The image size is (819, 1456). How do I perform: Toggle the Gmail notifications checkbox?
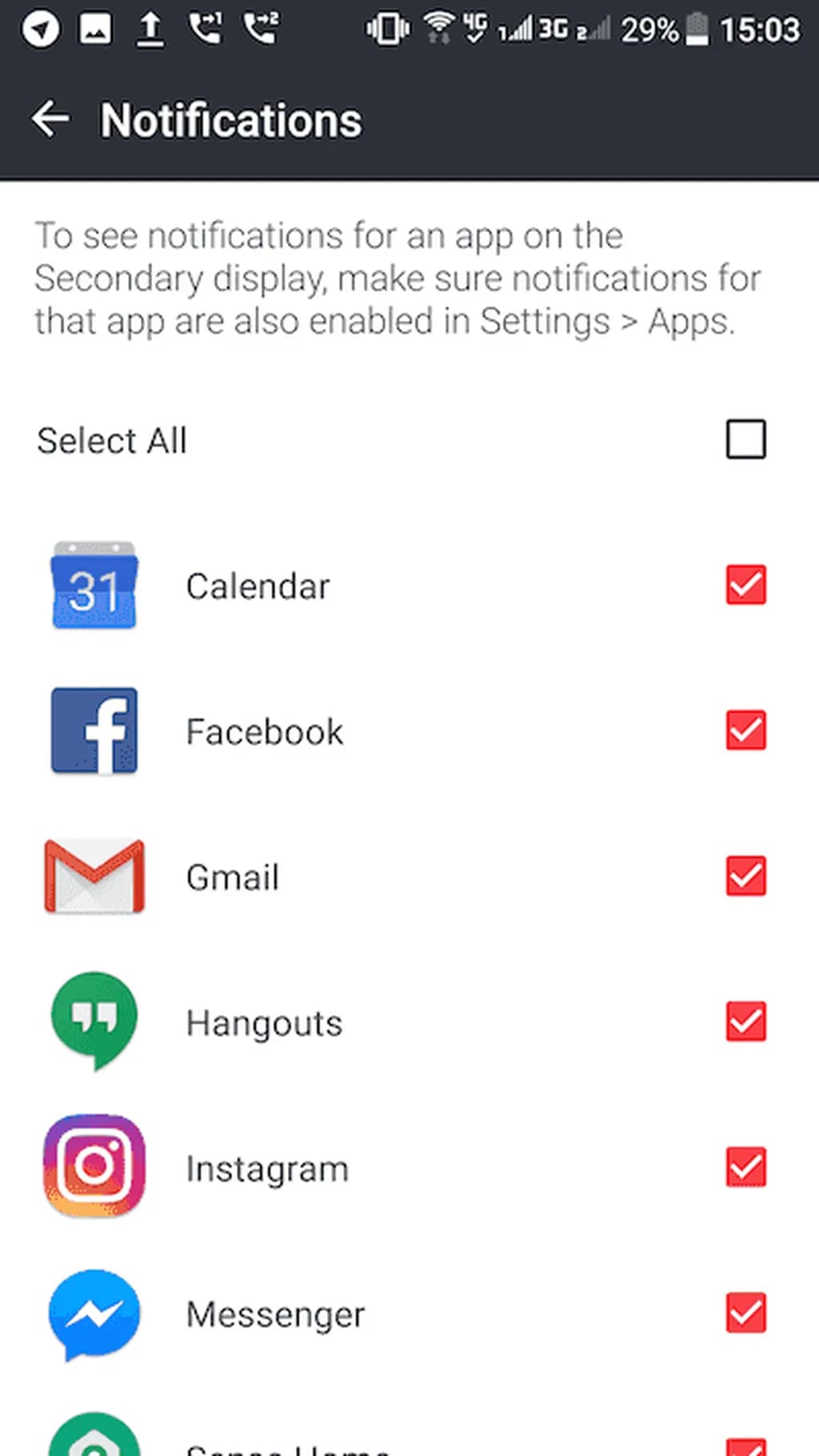(x=745, y=877)
